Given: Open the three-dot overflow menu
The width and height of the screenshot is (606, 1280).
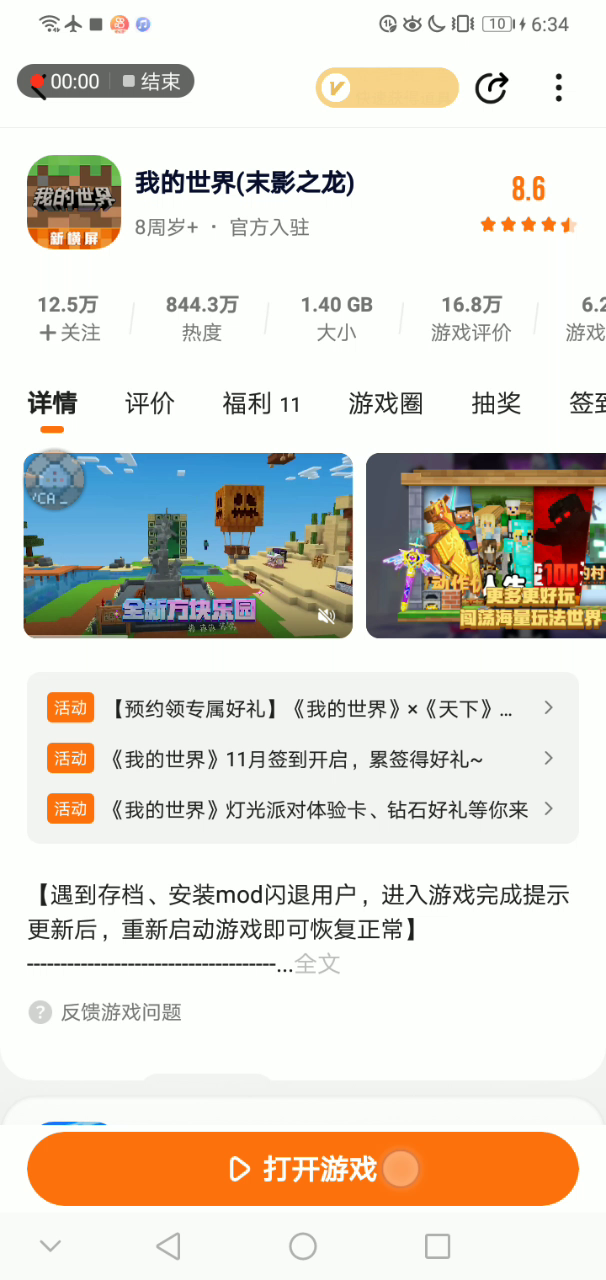Looking at the screenshot, I should (558, 88).
